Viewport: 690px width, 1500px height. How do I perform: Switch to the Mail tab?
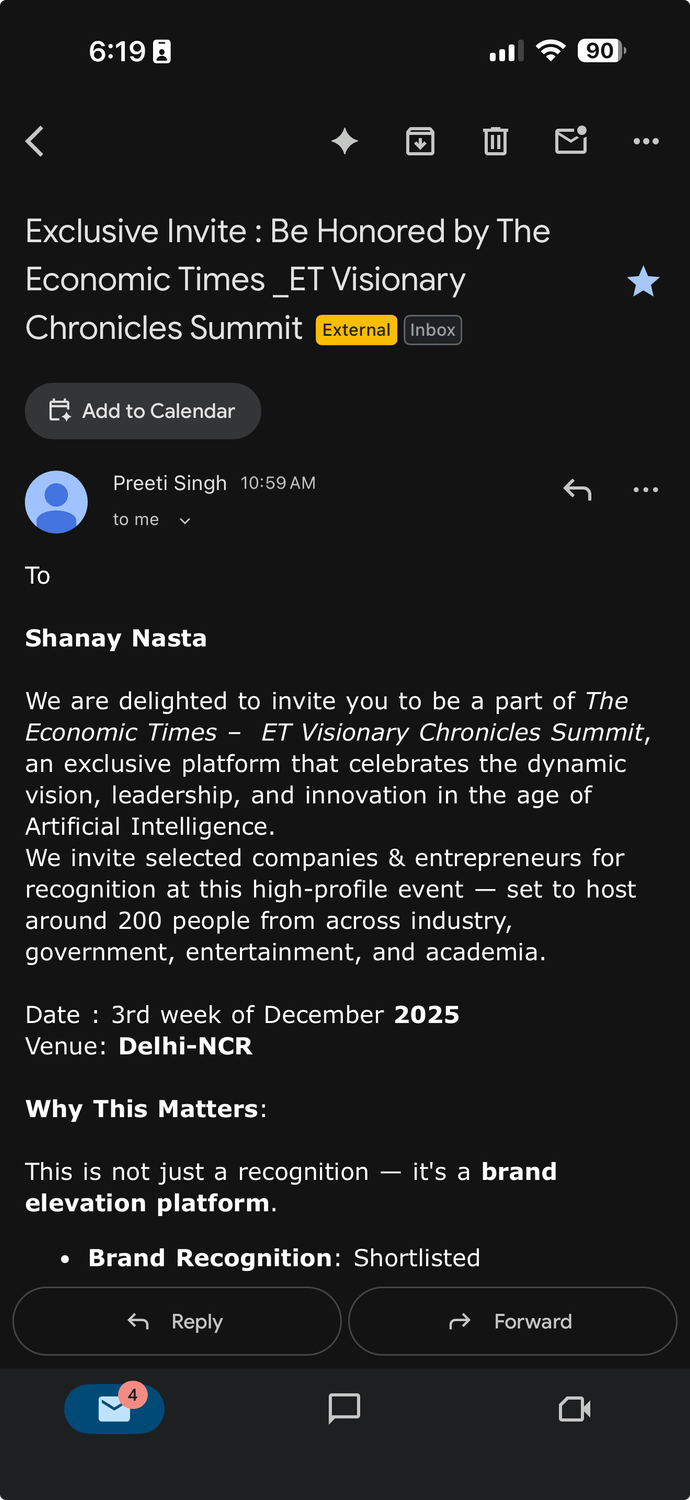114,1409
